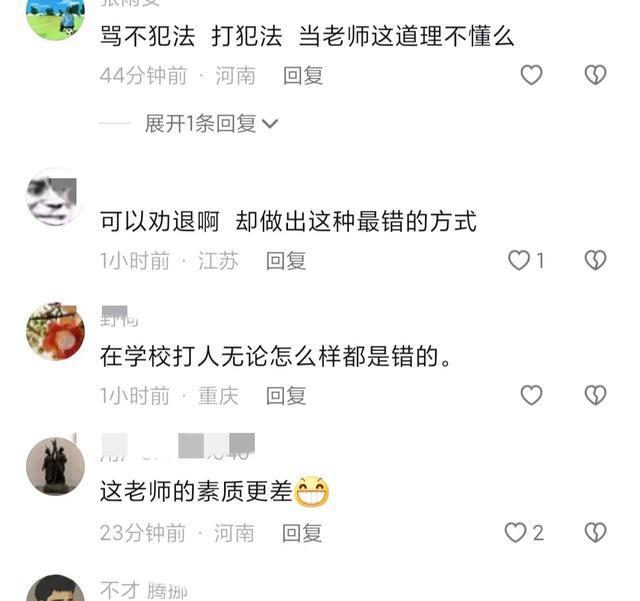Reply to the 23分钟前 河南 comment

tap(303, 533)
